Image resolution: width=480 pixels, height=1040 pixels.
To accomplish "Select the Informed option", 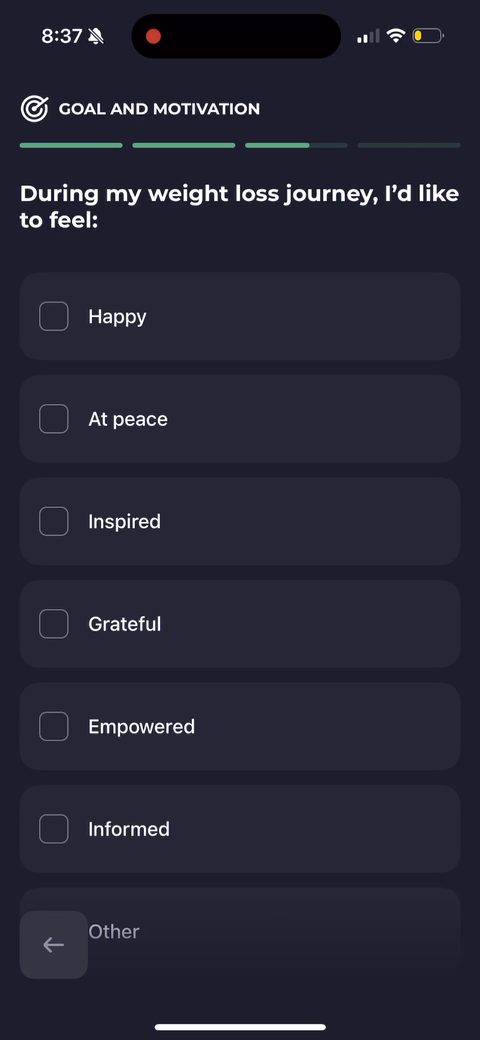I will [x=240, y=829].
